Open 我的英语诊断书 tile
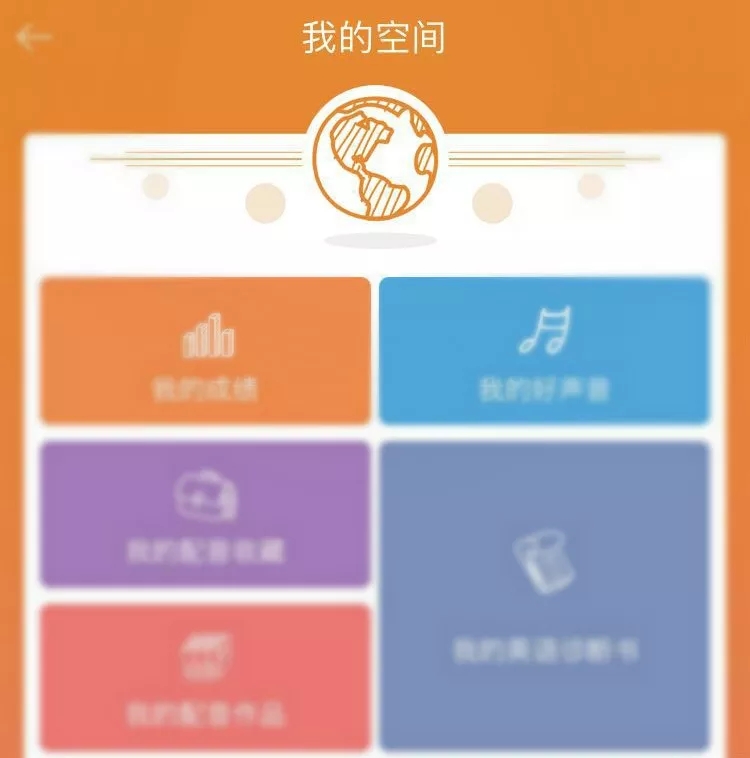Viewport: 750px width, 758px height. click(x=545, y=596)
